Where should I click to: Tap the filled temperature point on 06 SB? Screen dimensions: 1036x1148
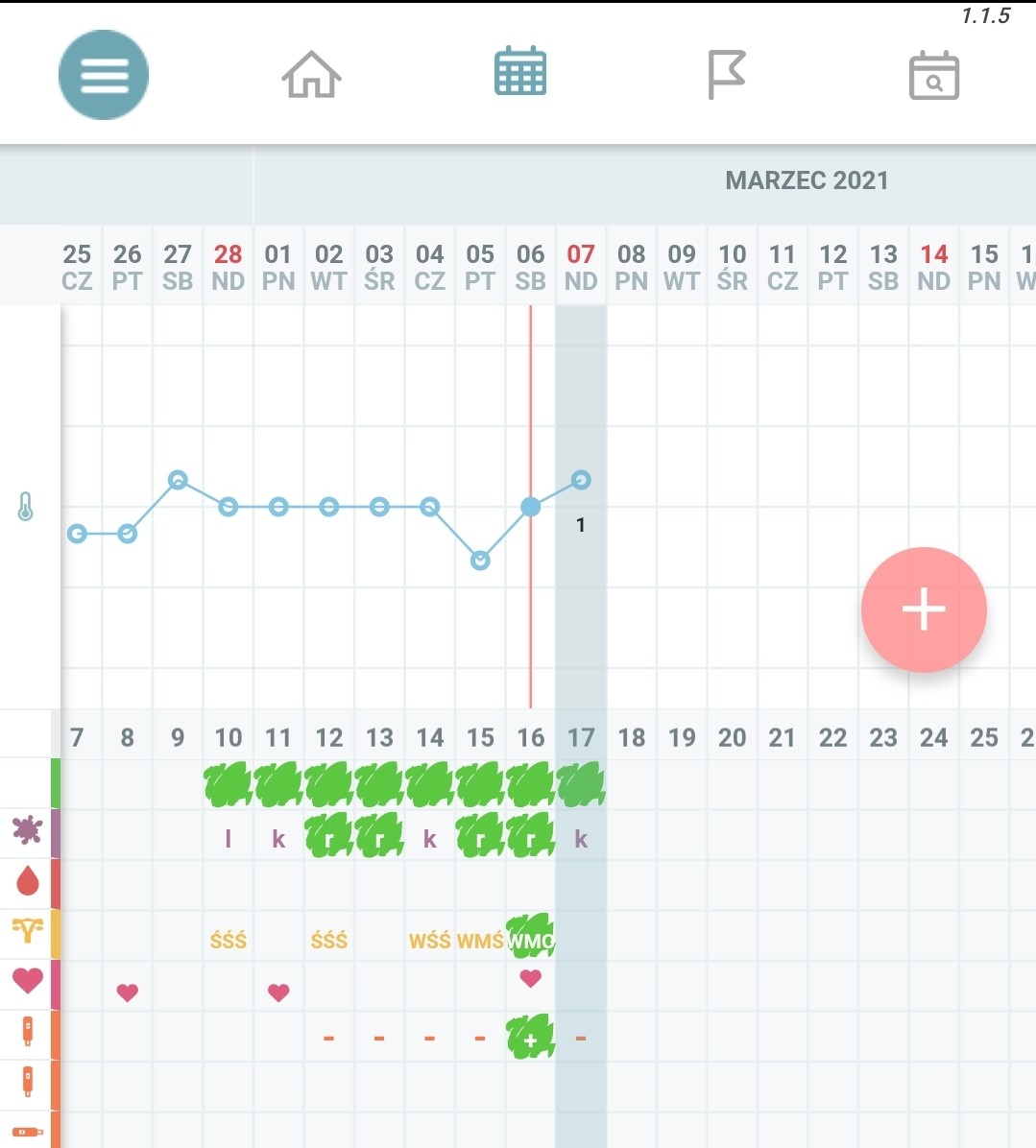tap(531, 507)
